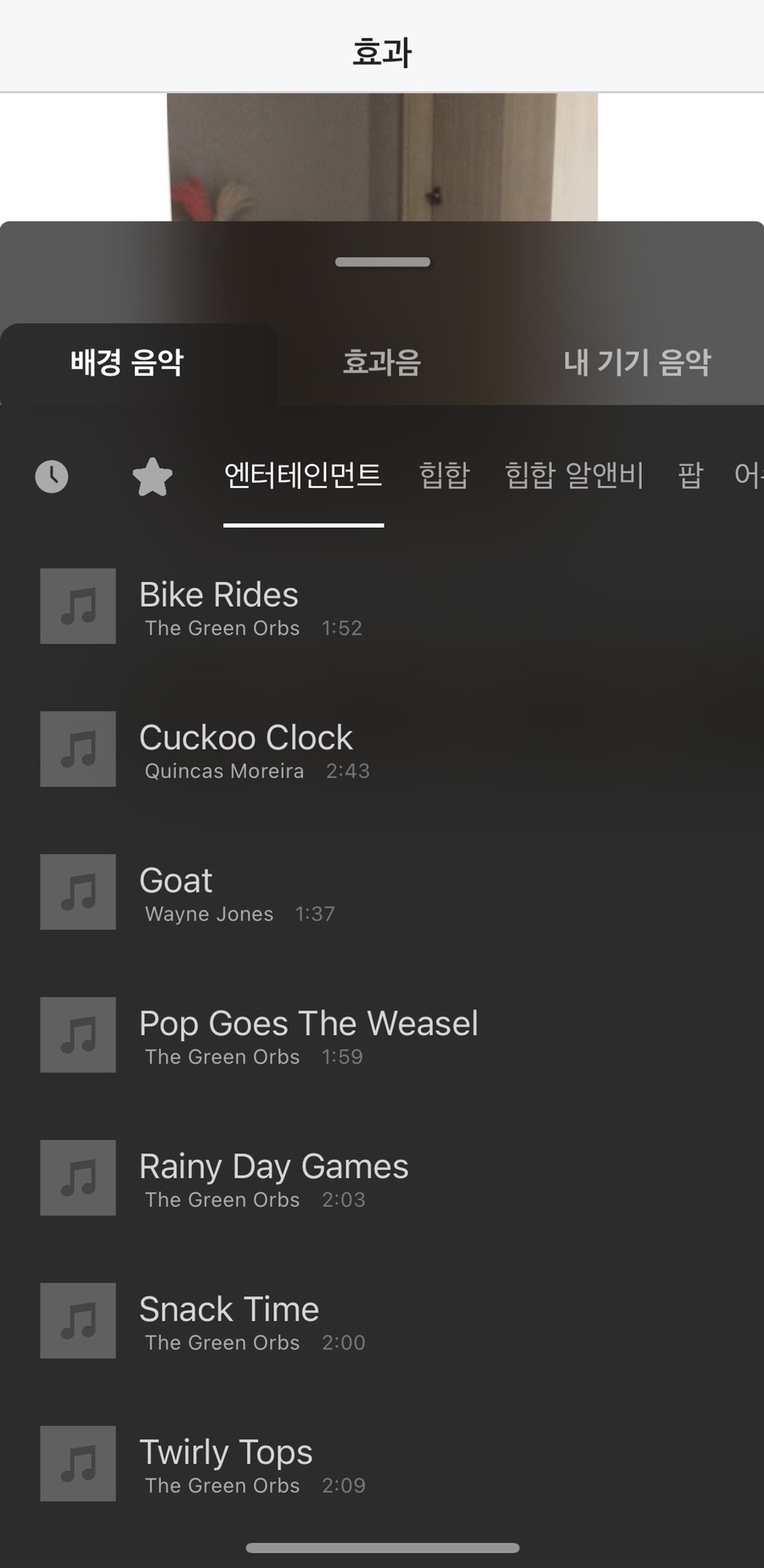The image size is (764, 1568).
Task: Switch to the 효과음 tab
Action: (381, 362)
